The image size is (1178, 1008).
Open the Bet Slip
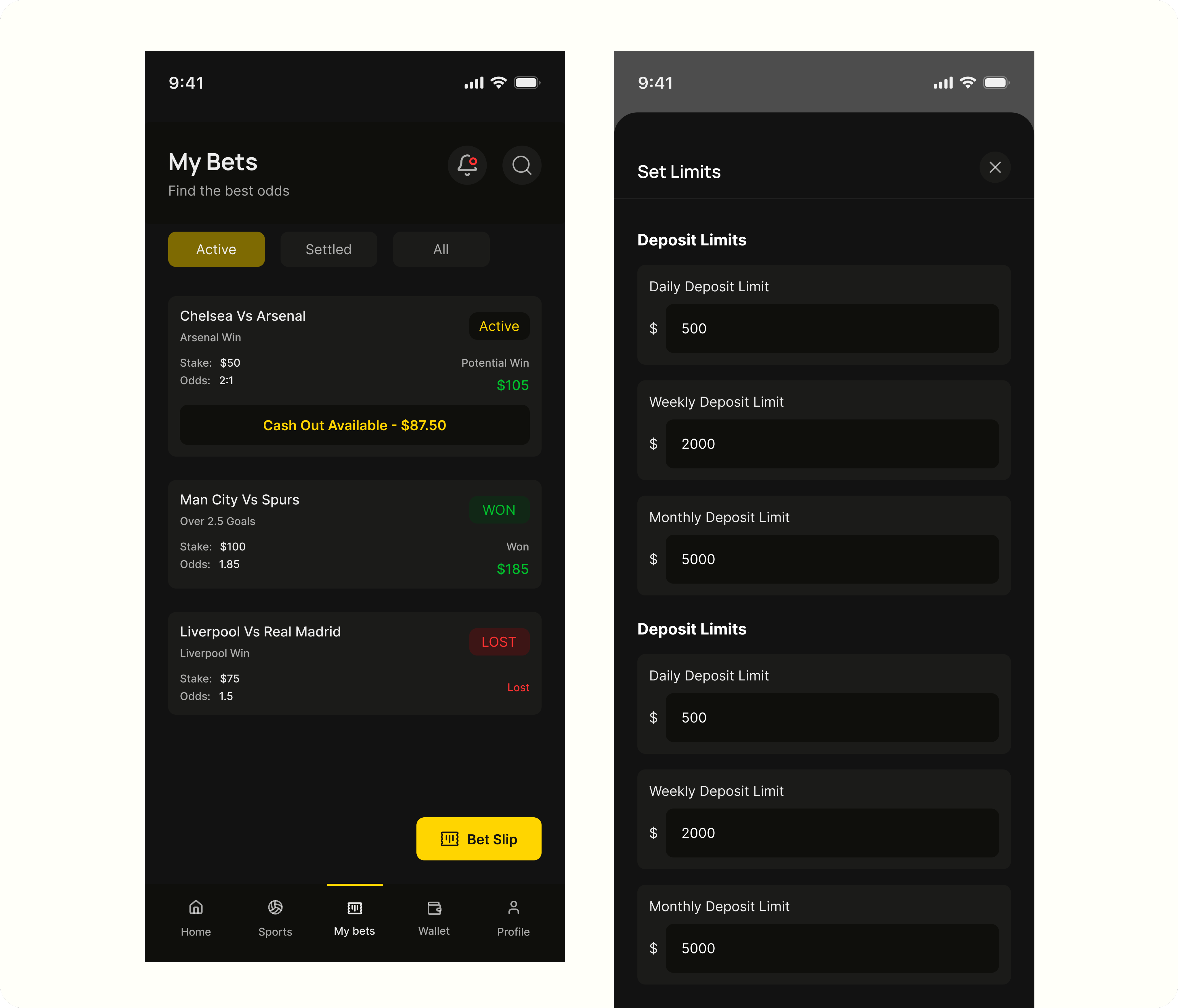coord(478,839)
